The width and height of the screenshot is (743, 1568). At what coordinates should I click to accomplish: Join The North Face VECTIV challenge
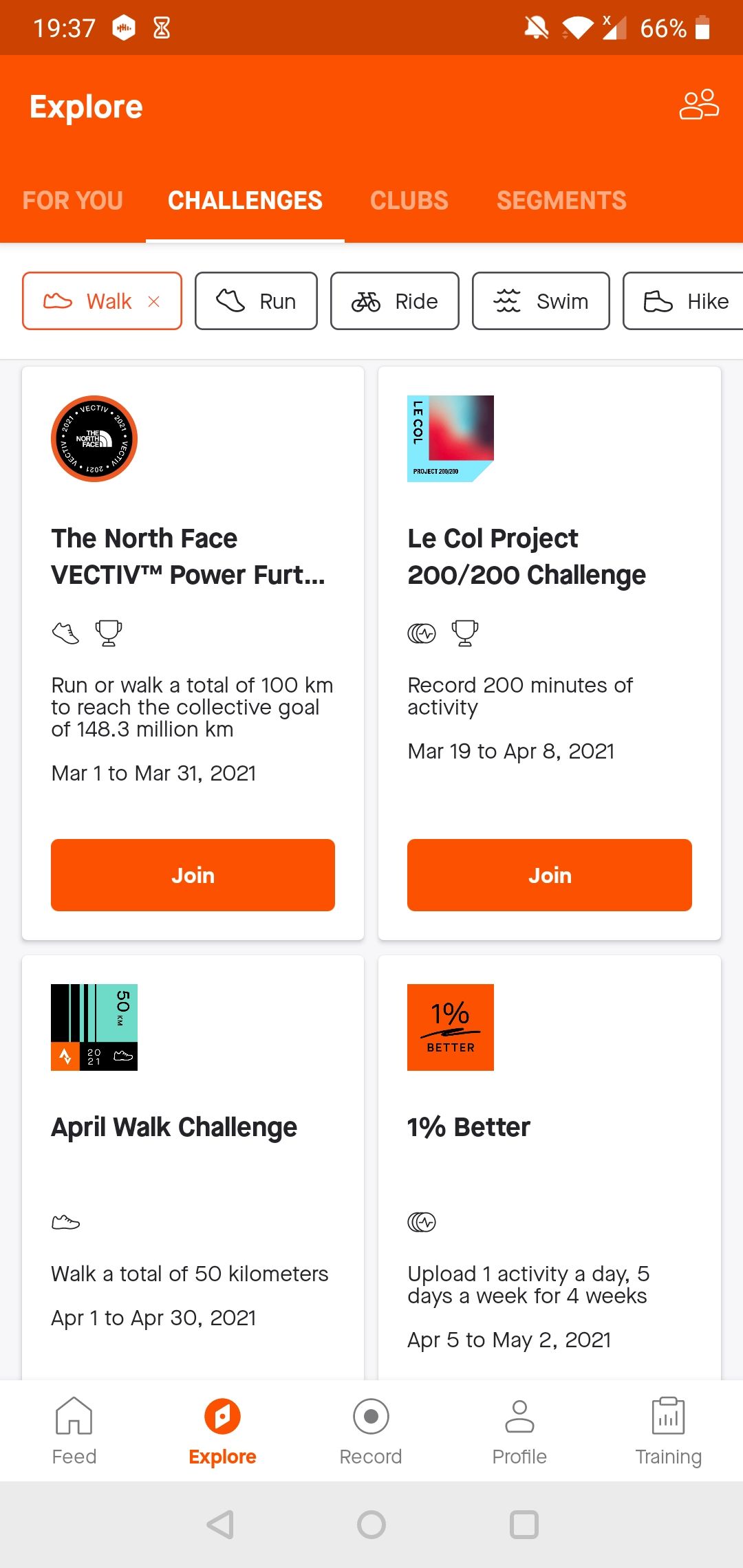[193, 875]
